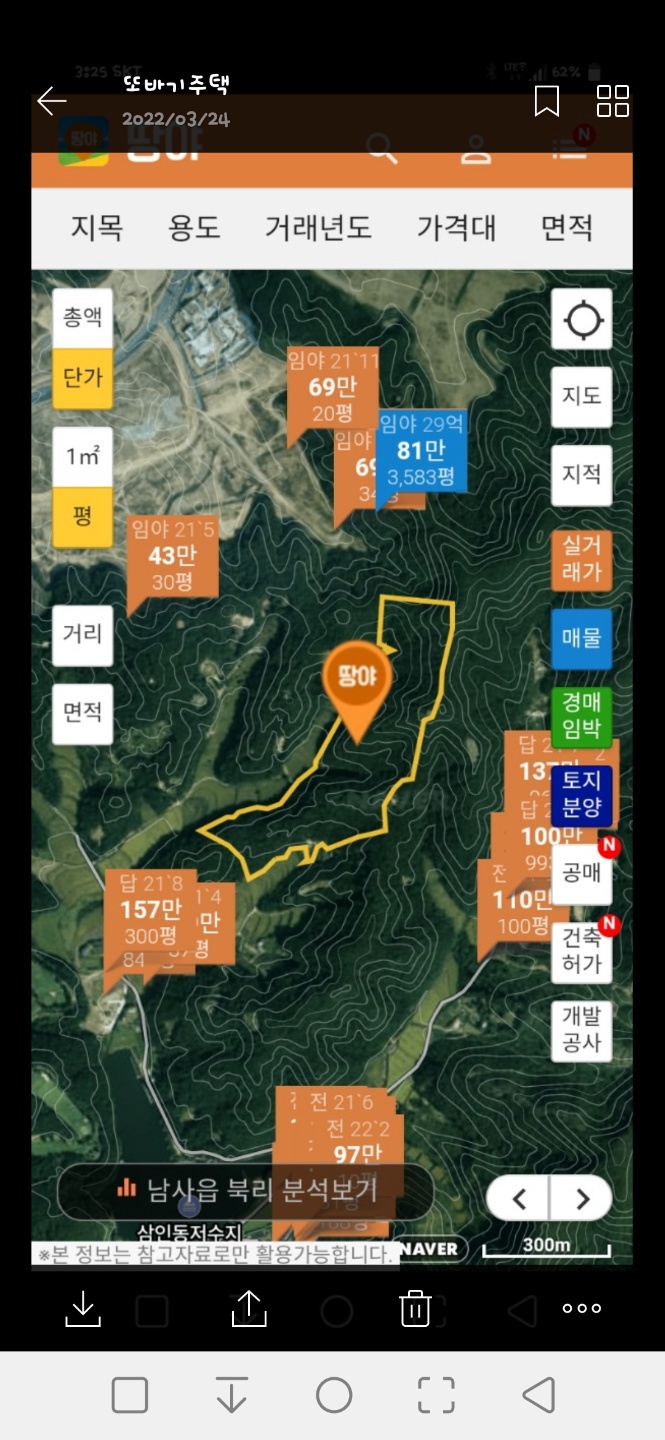
Task: Delete this memo with the trash icon
Action: (415, 1308)
